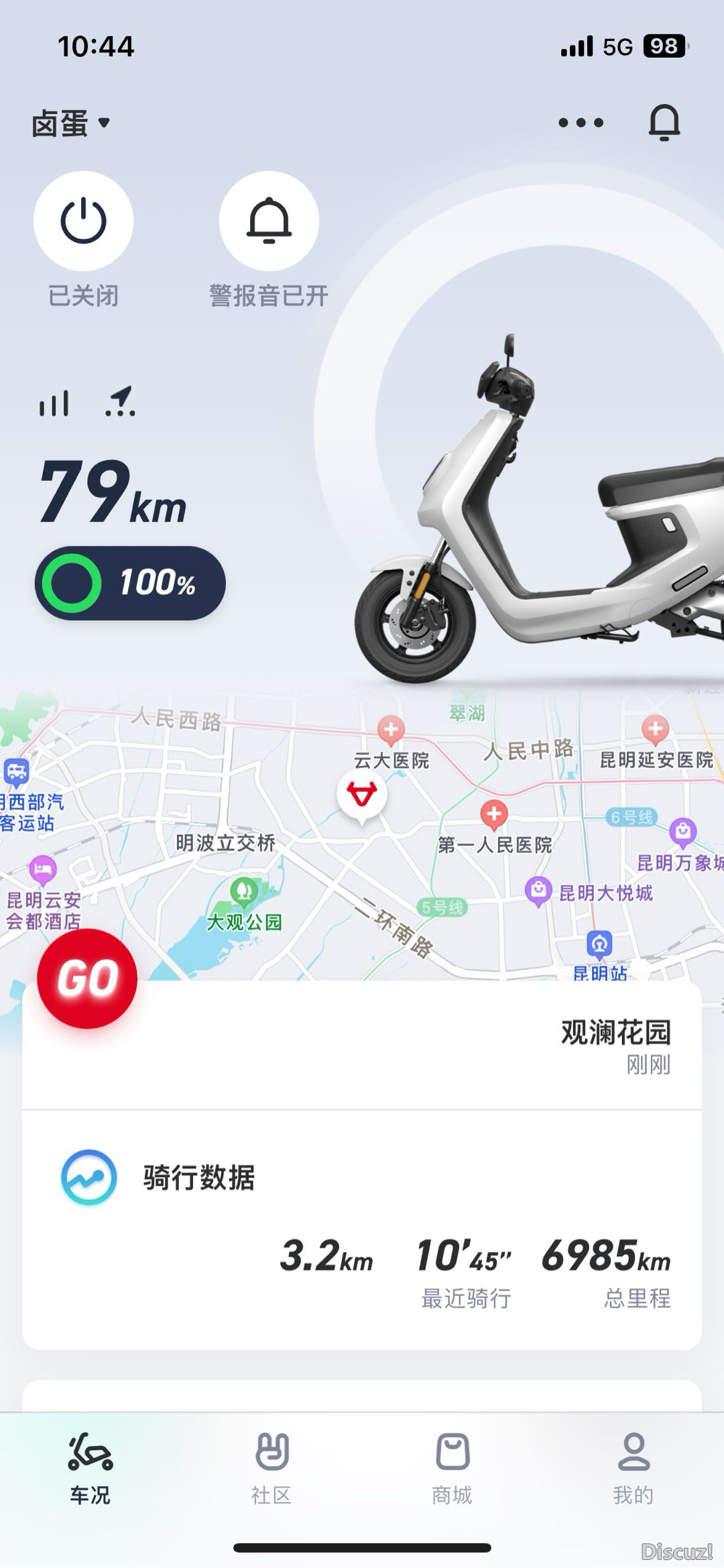Viewport: 724px width, 1568px height.
Task: Open the three-dot overflow menu
Action: pyautogui.click(x=581, y=123)
